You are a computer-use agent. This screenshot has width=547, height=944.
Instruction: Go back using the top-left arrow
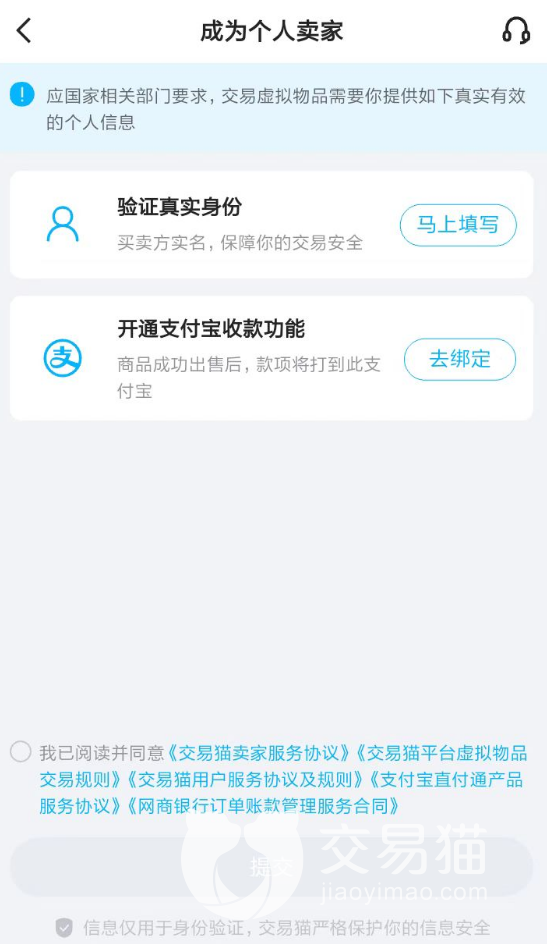[24, 30]
